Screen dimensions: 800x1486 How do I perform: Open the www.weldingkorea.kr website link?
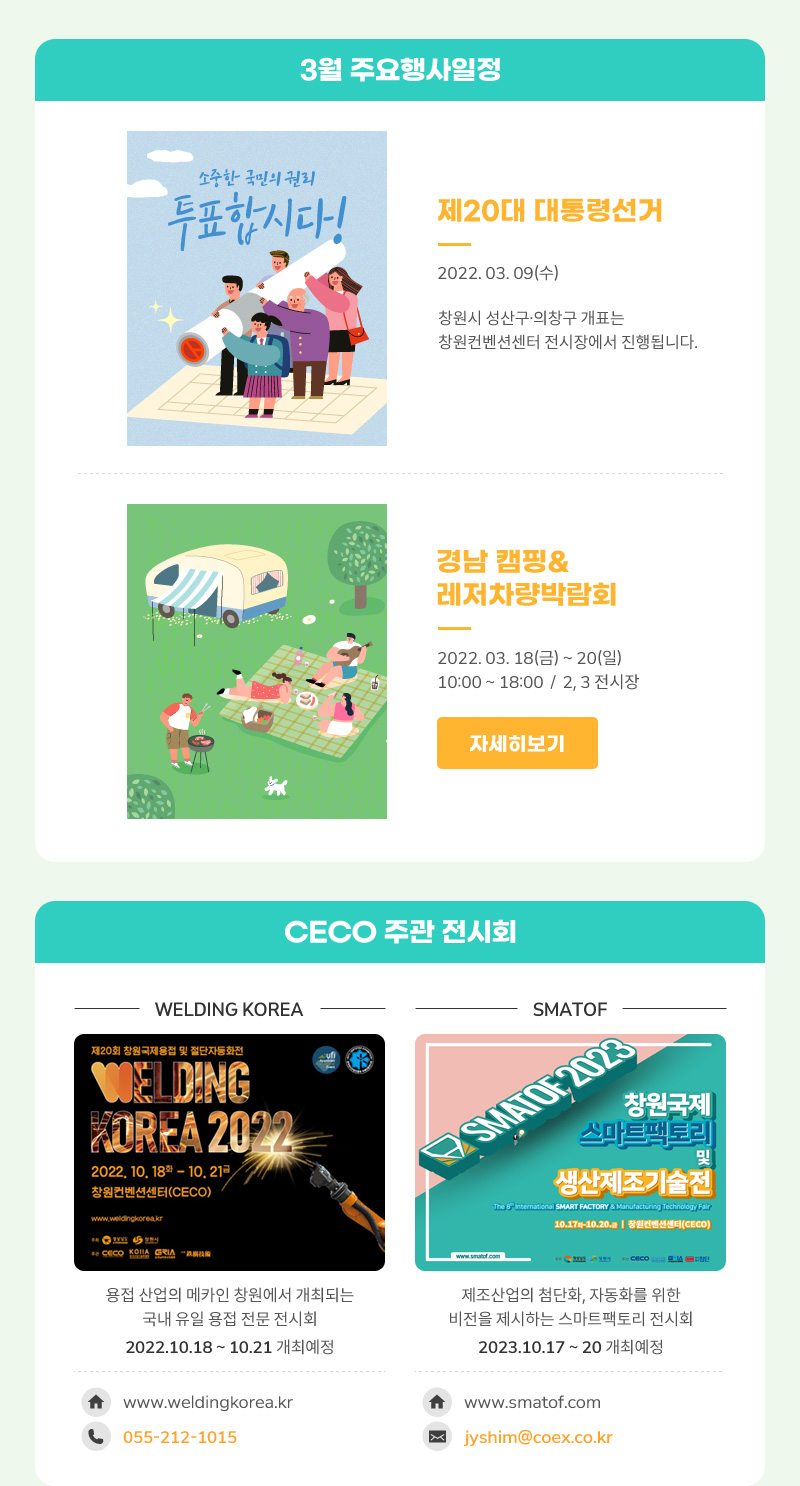click(x=208, y=1402)
